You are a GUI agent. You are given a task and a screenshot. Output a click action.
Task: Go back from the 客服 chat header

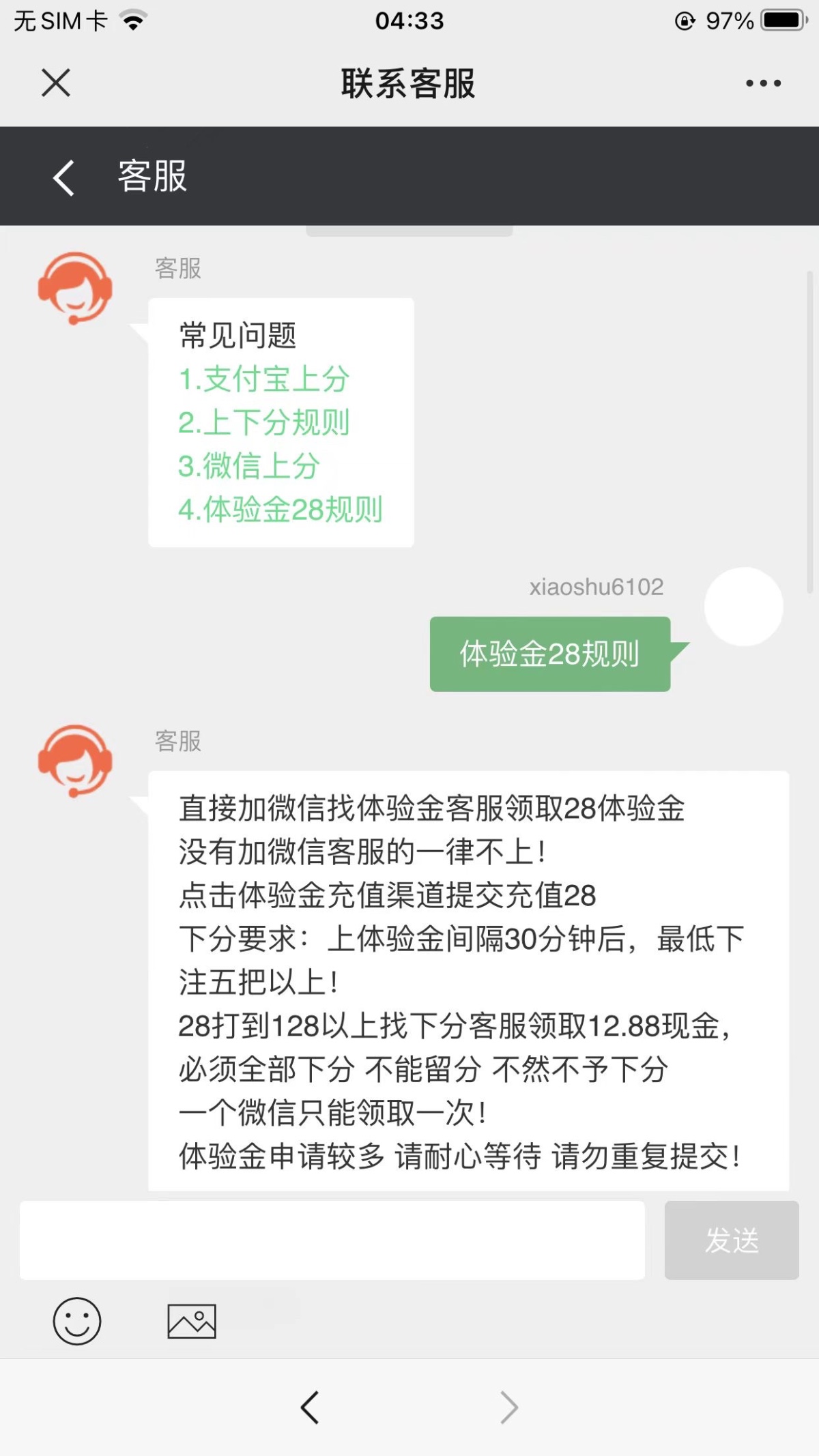[x=63, y=177]
